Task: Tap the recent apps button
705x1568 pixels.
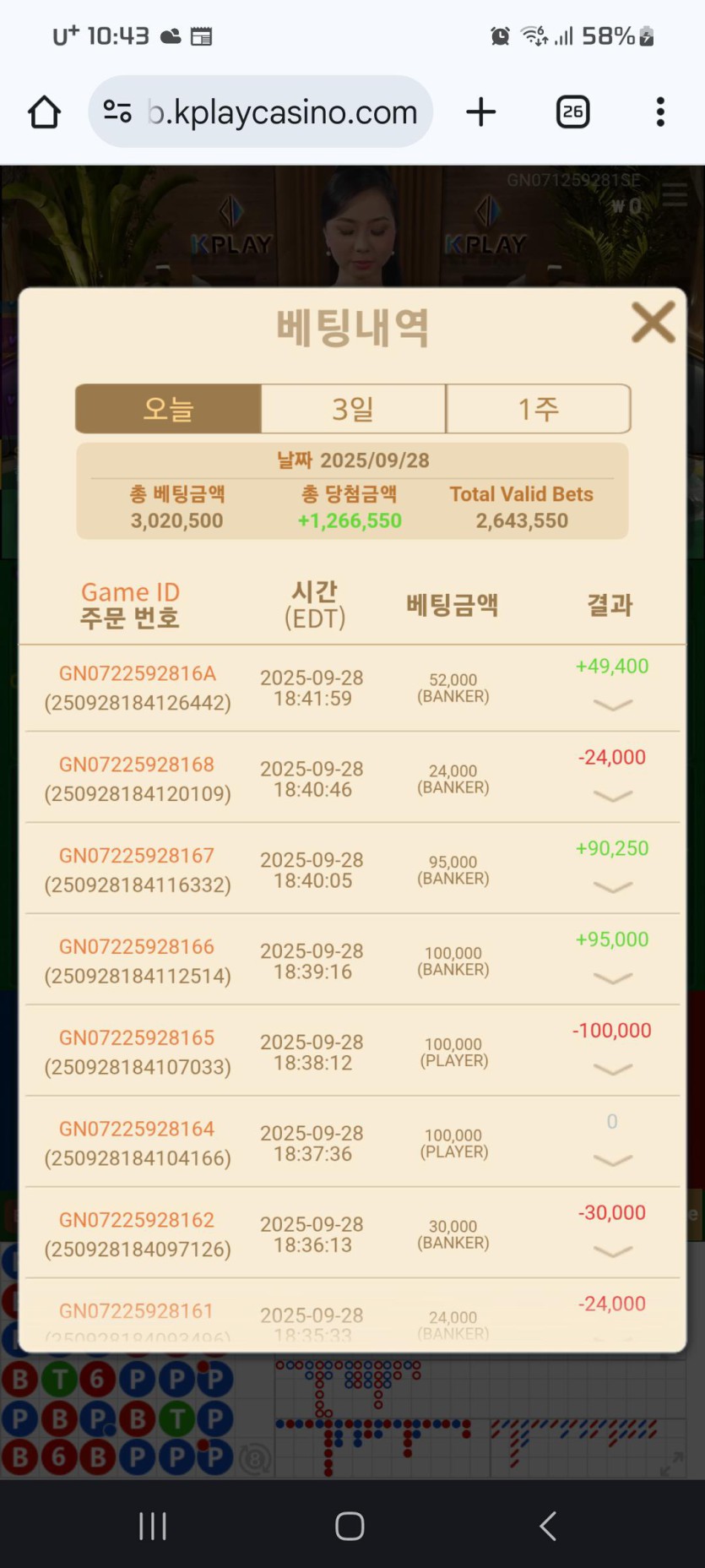Action: (152, 1526)
